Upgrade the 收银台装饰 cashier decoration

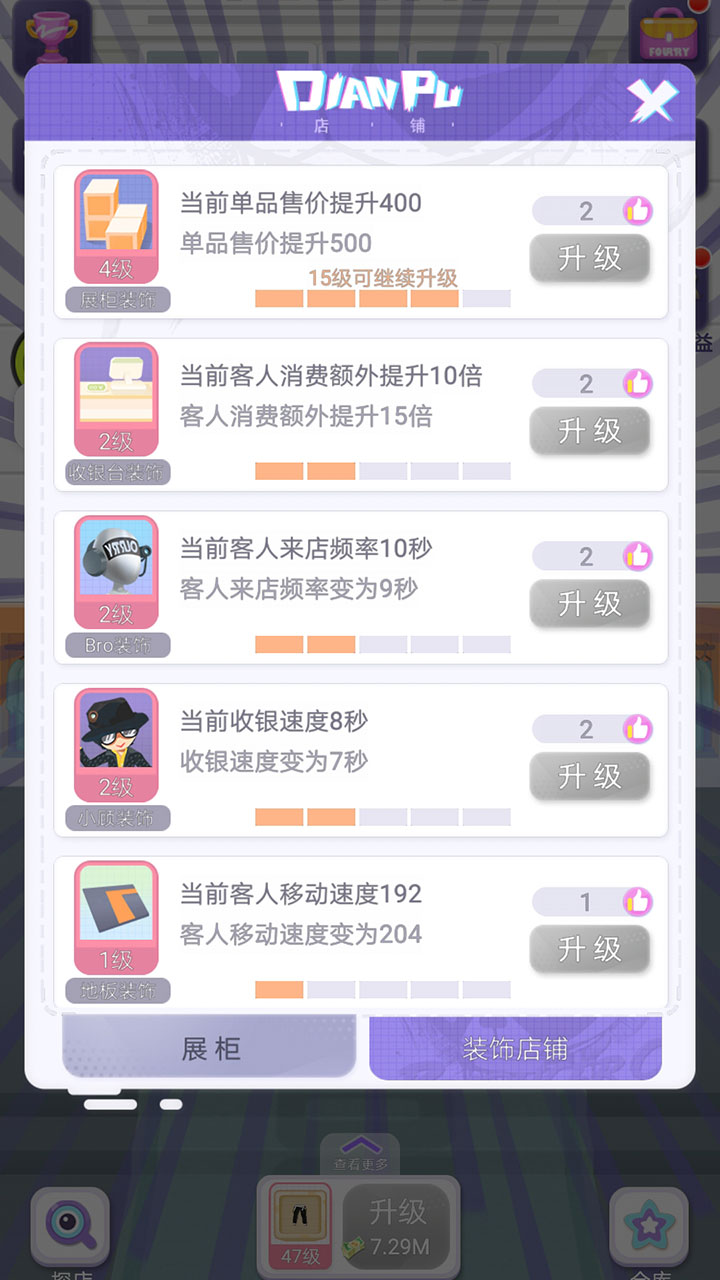[x=590, y=432]
